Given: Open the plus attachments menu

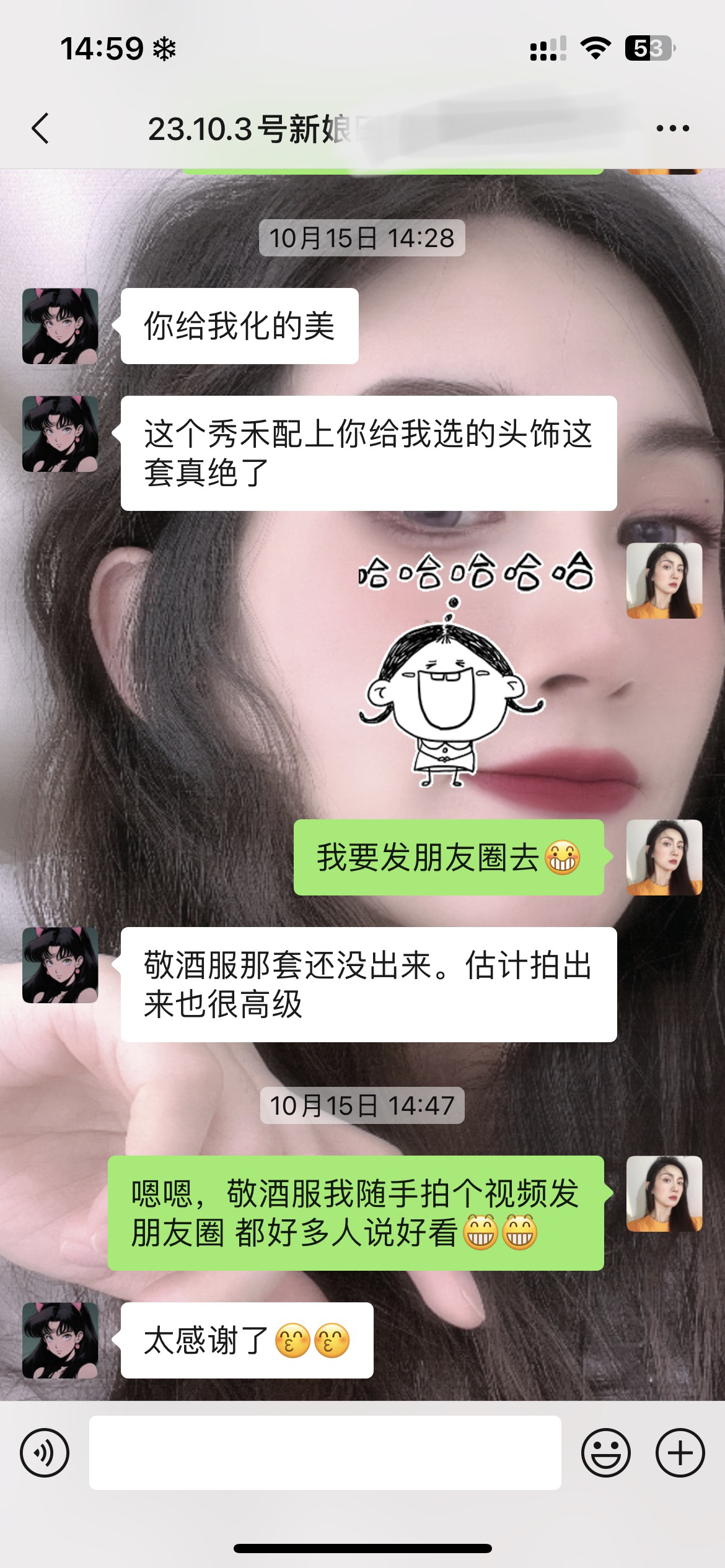Looking at the screenshot, I should tap(680, 1453).
